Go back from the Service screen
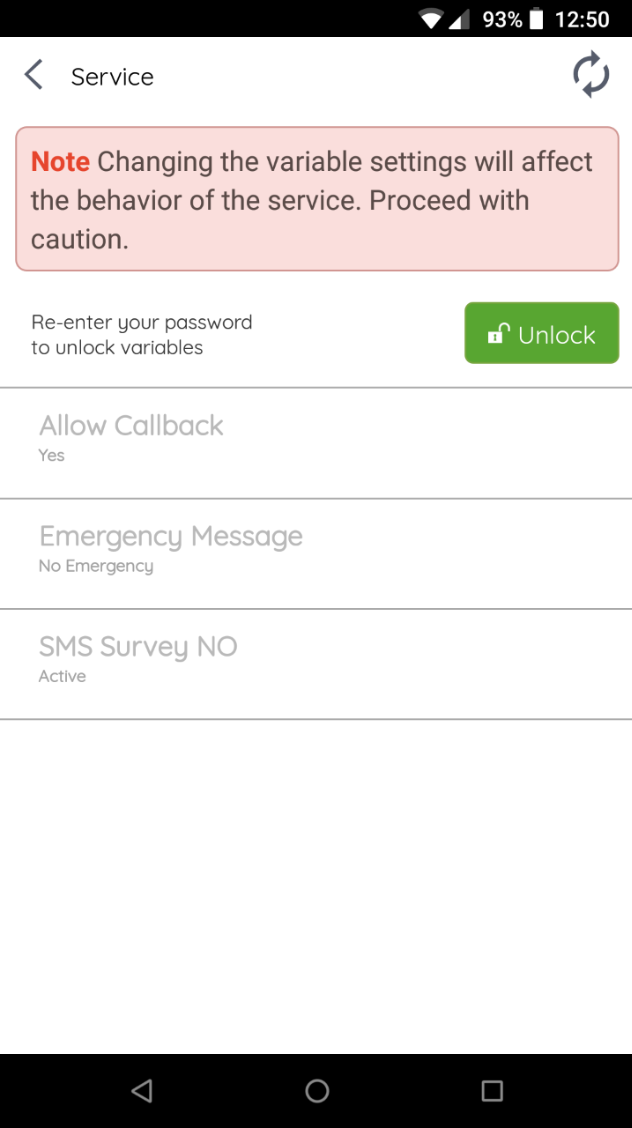632x1128 pixels. (x=34, y=76)
